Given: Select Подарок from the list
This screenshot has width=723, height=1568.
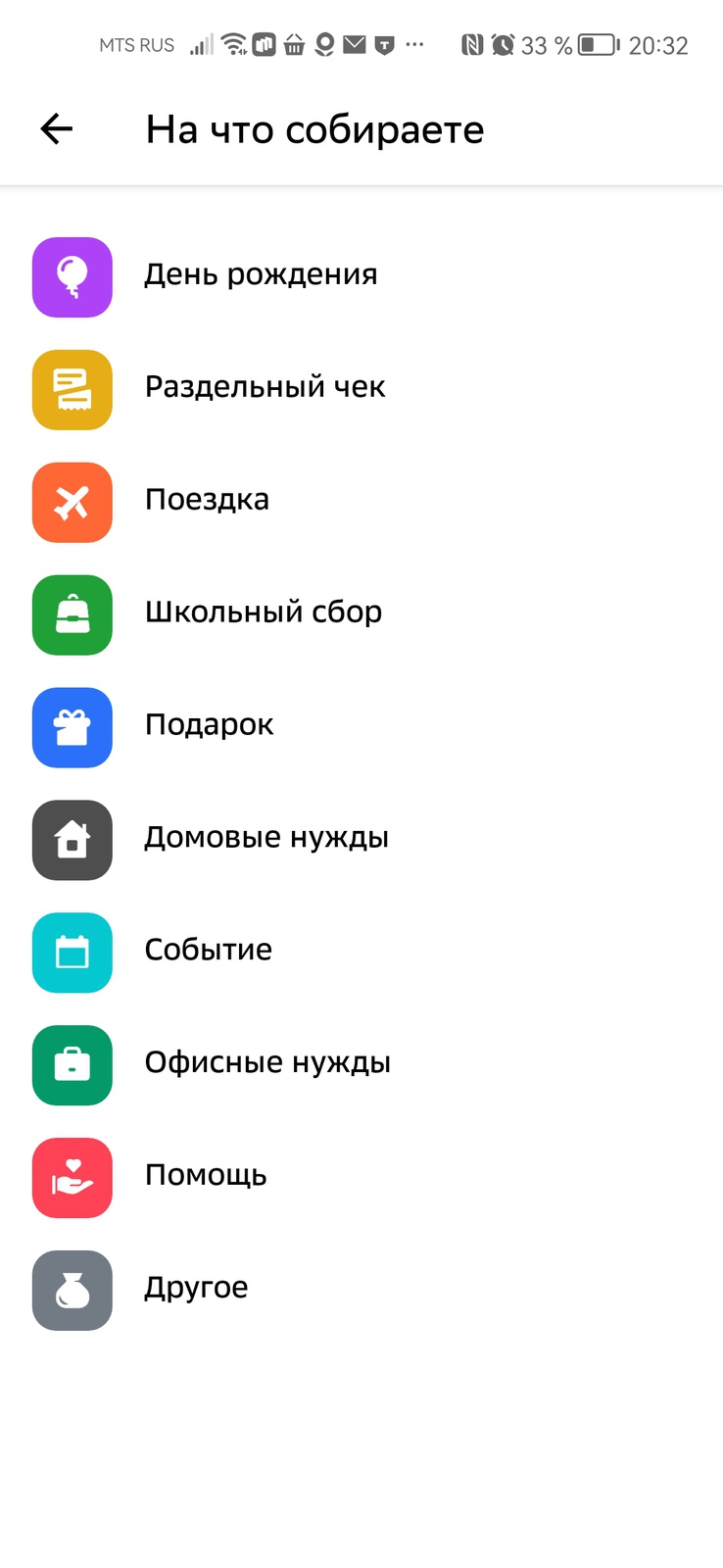Looking at the screenshot, I should (x=209, y=726).
